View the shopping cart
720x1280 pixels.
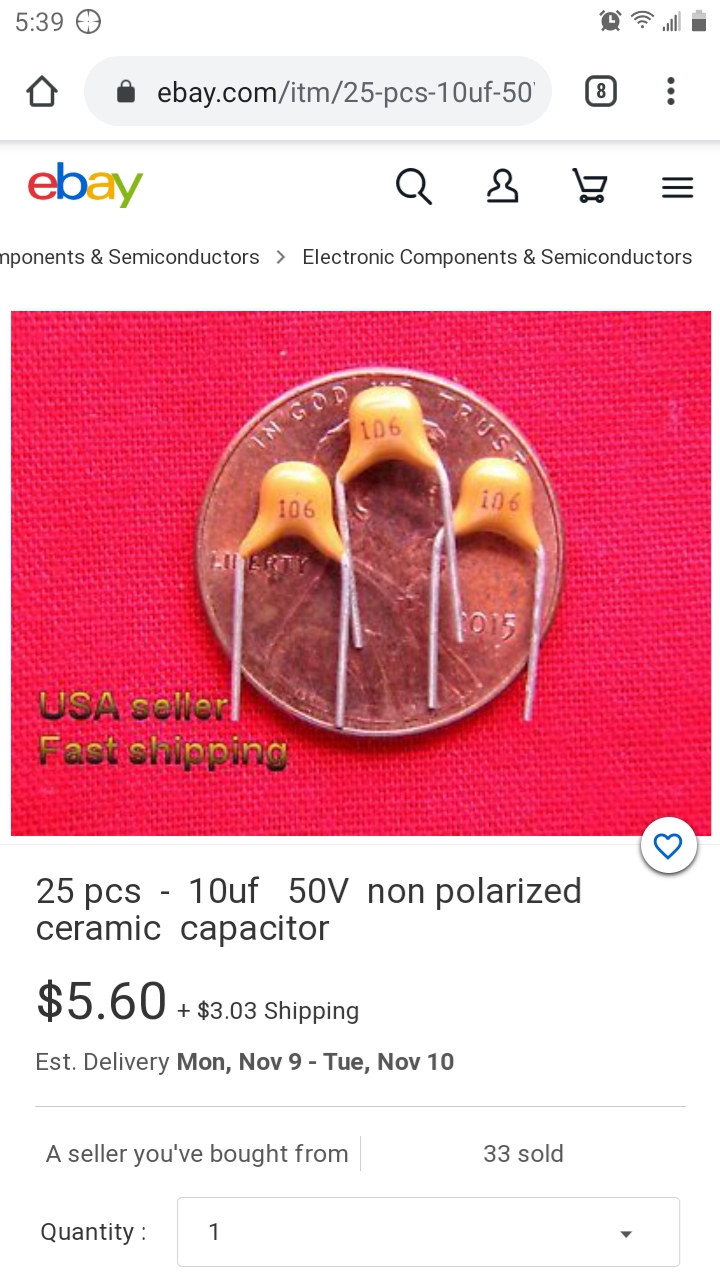[589, 186]
